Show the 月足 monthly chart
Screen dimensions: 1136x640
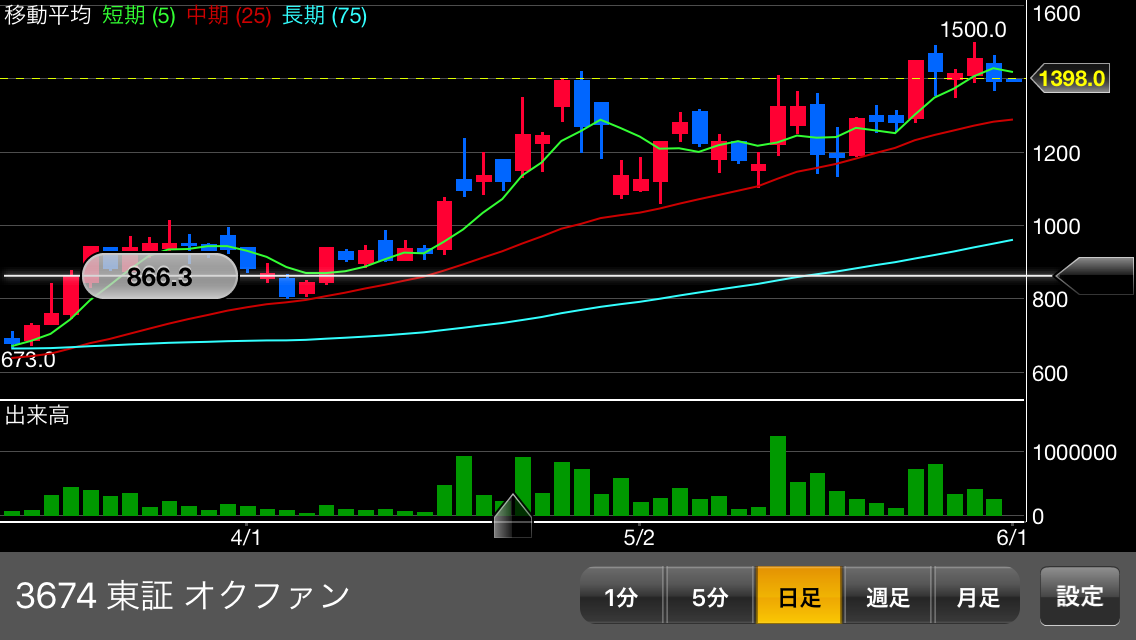tap(977, 596)
